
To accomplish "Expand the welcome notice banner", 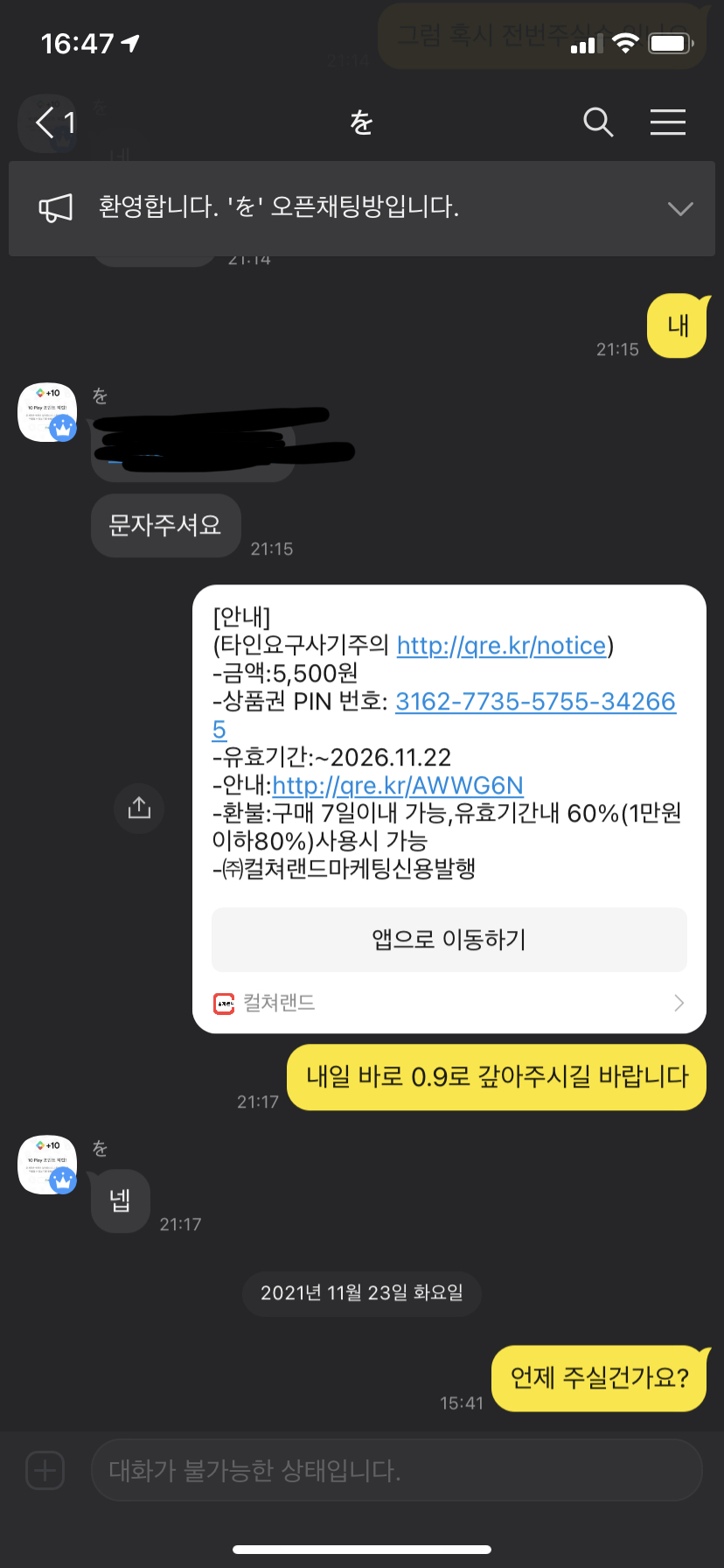I will coord(679,208).
